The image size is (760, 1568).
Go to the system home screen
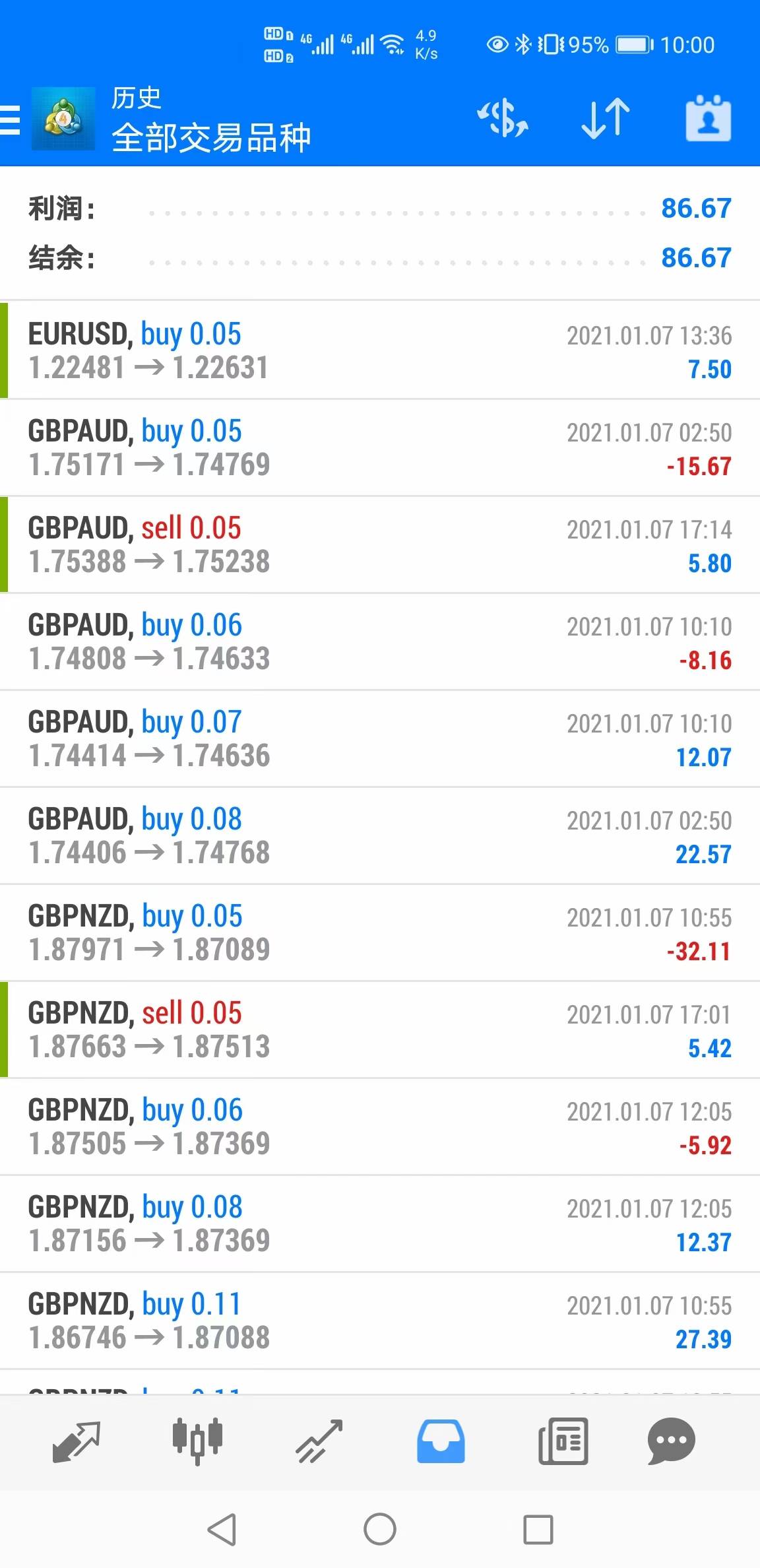[x=380, y=1530]
